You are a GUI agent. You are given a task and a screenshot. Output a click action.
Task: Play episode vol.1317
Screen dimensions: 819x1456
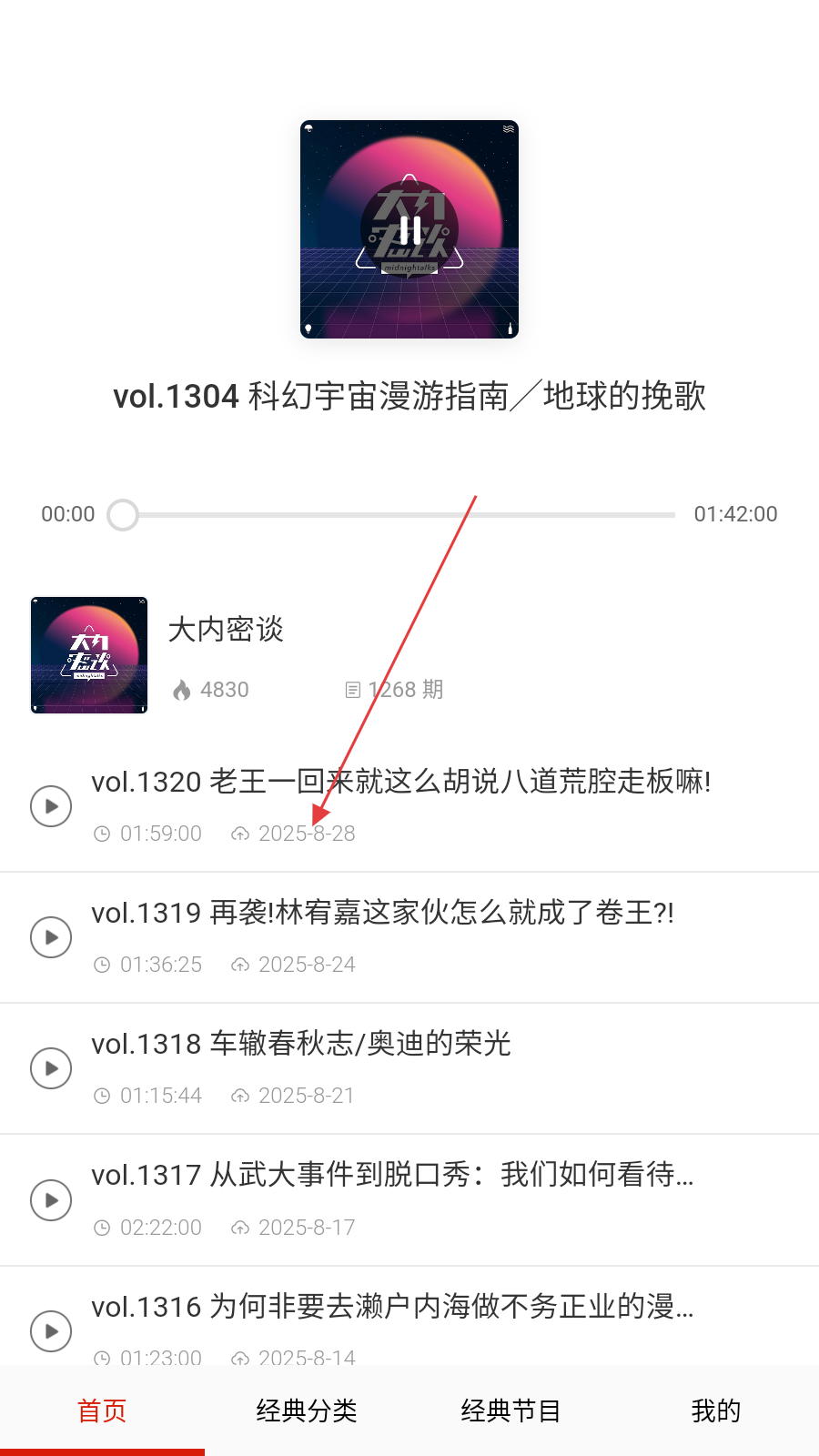tap(51, 1200)
